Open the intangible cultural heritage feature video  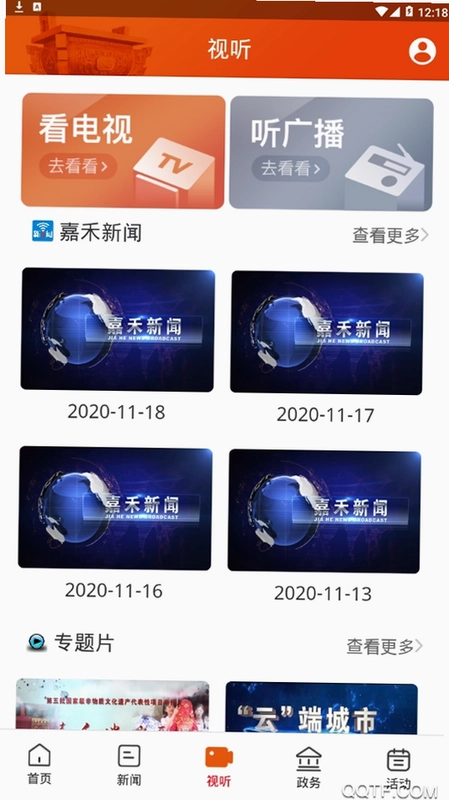coord(112,704)
